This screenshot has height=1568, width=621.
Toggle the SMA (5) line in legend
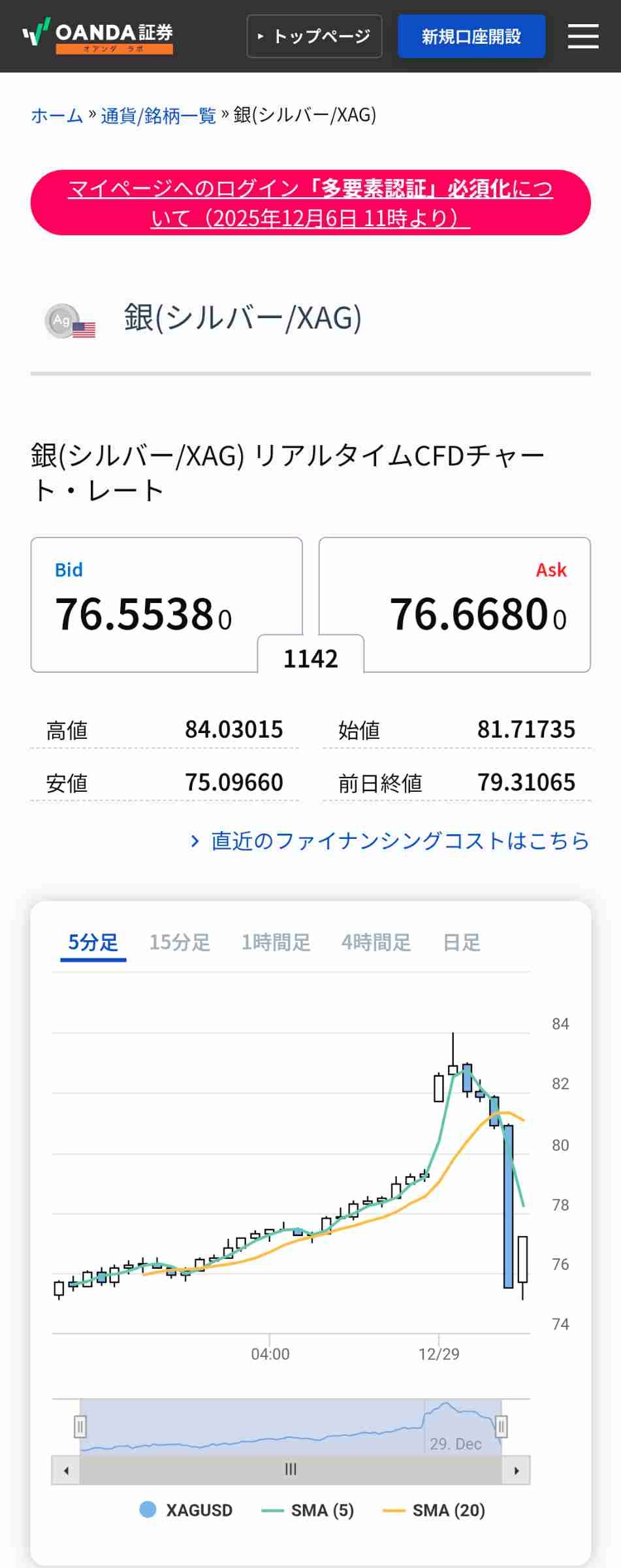[x=308, y=1511]
